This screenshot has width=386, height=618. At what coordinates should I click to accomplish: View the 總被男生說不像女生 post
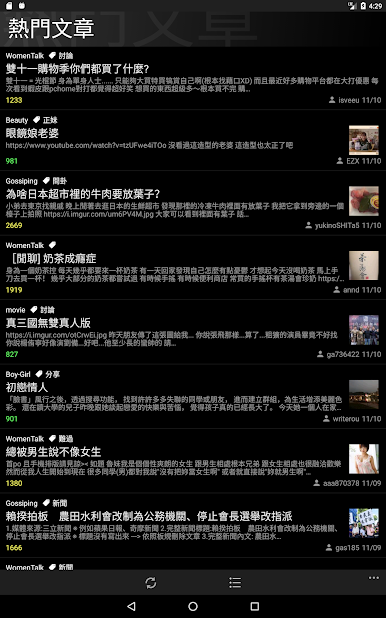pyautogui.click(x=193, y=461)
